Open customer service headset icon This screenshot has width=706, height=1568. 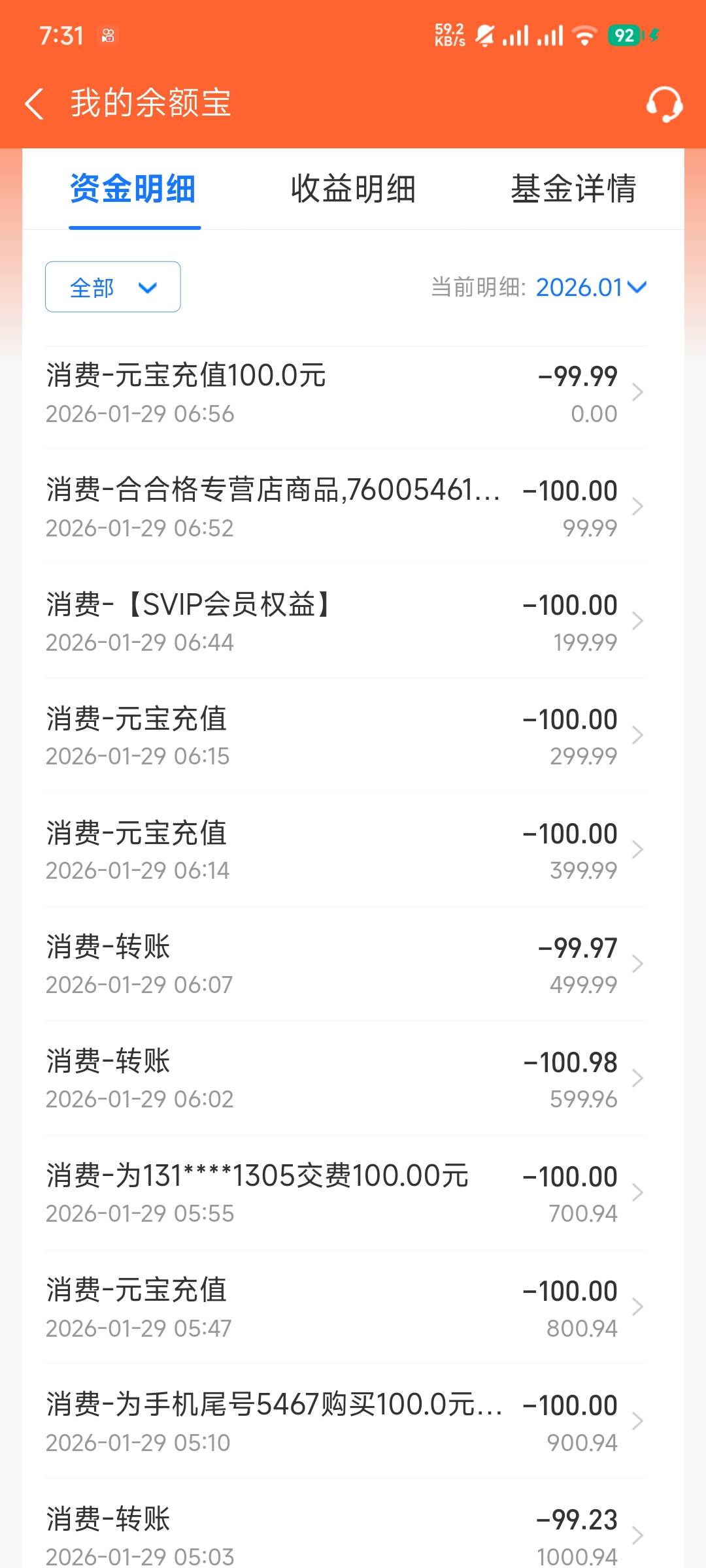tap(664, 105)
